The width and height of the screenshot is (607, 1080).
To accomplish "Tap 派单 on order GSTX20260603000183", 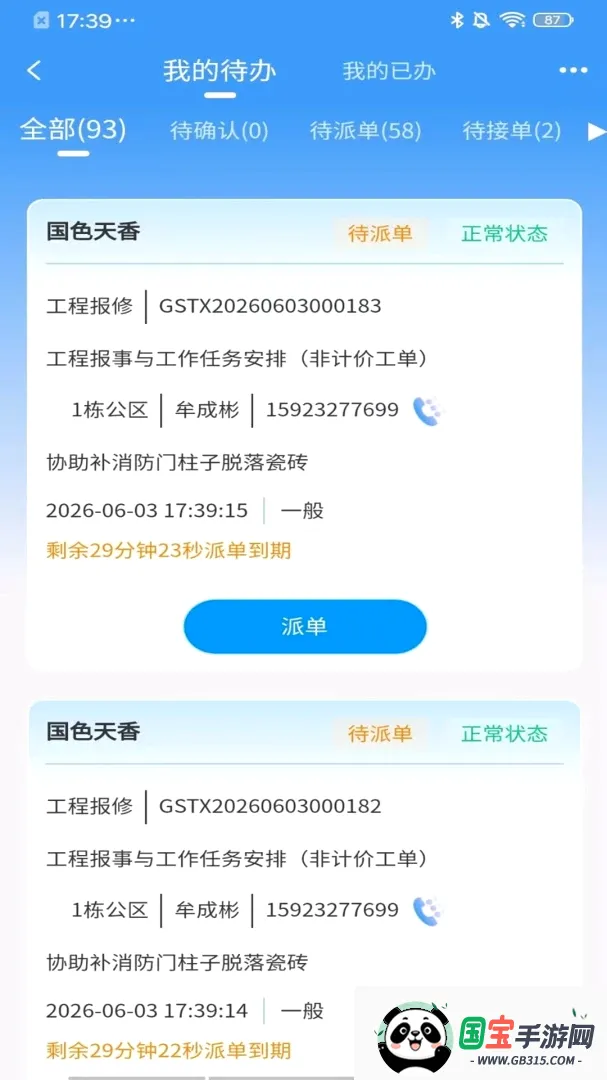I will coord(305,627).
